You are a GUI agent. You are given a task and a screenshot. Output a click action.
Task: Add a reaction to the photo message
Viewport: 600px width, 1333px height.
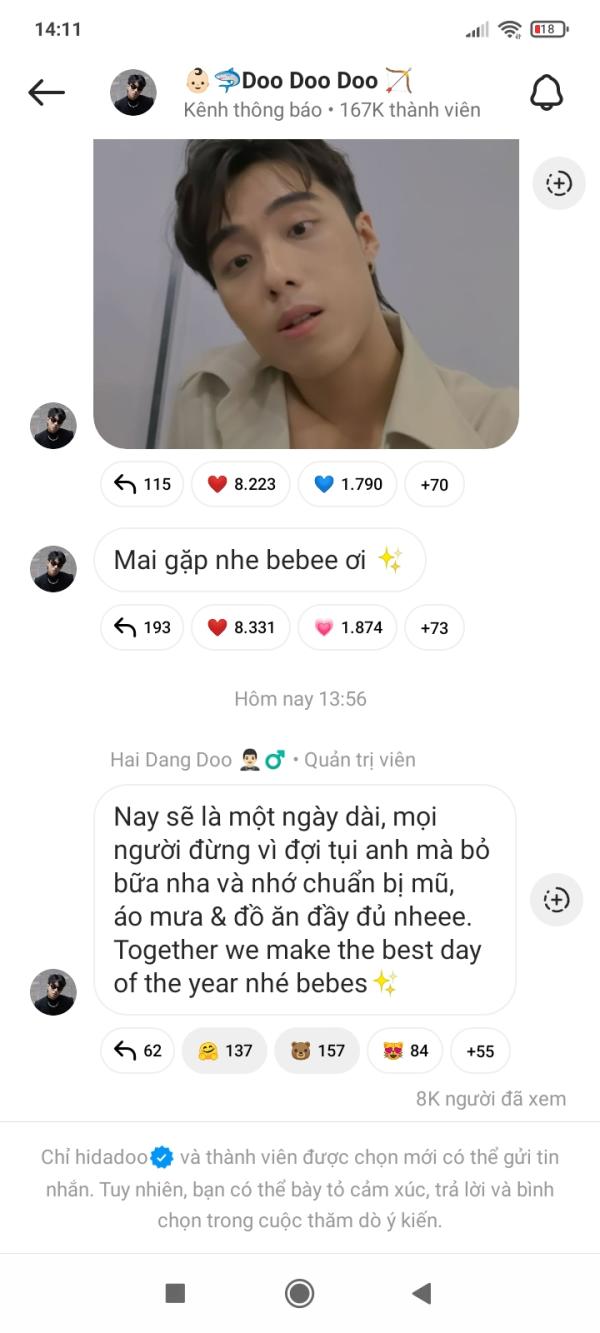pyautogui.click(x=558, y=183)
